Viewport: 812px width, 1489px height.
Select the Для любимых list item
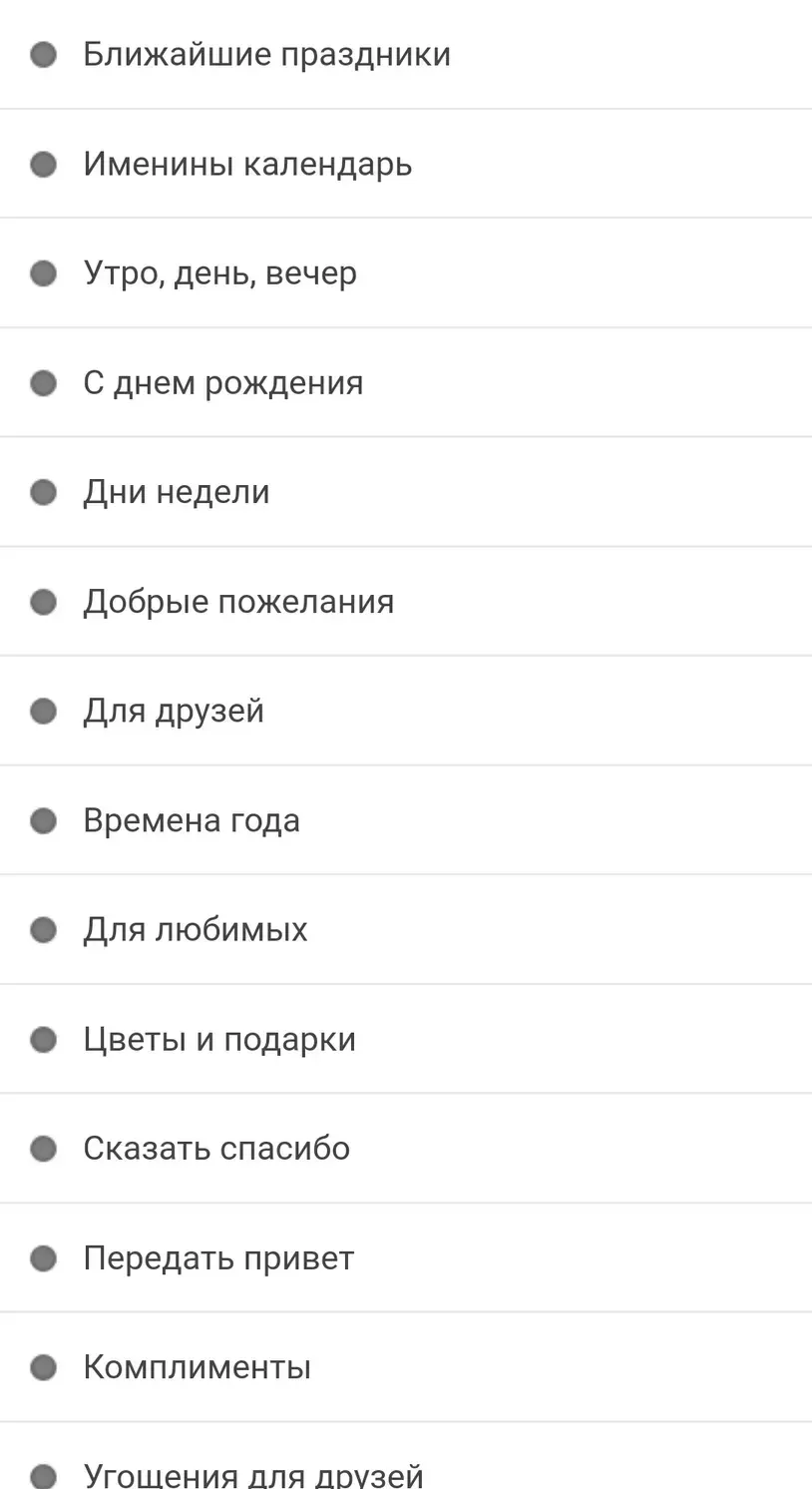pos(195,929)
